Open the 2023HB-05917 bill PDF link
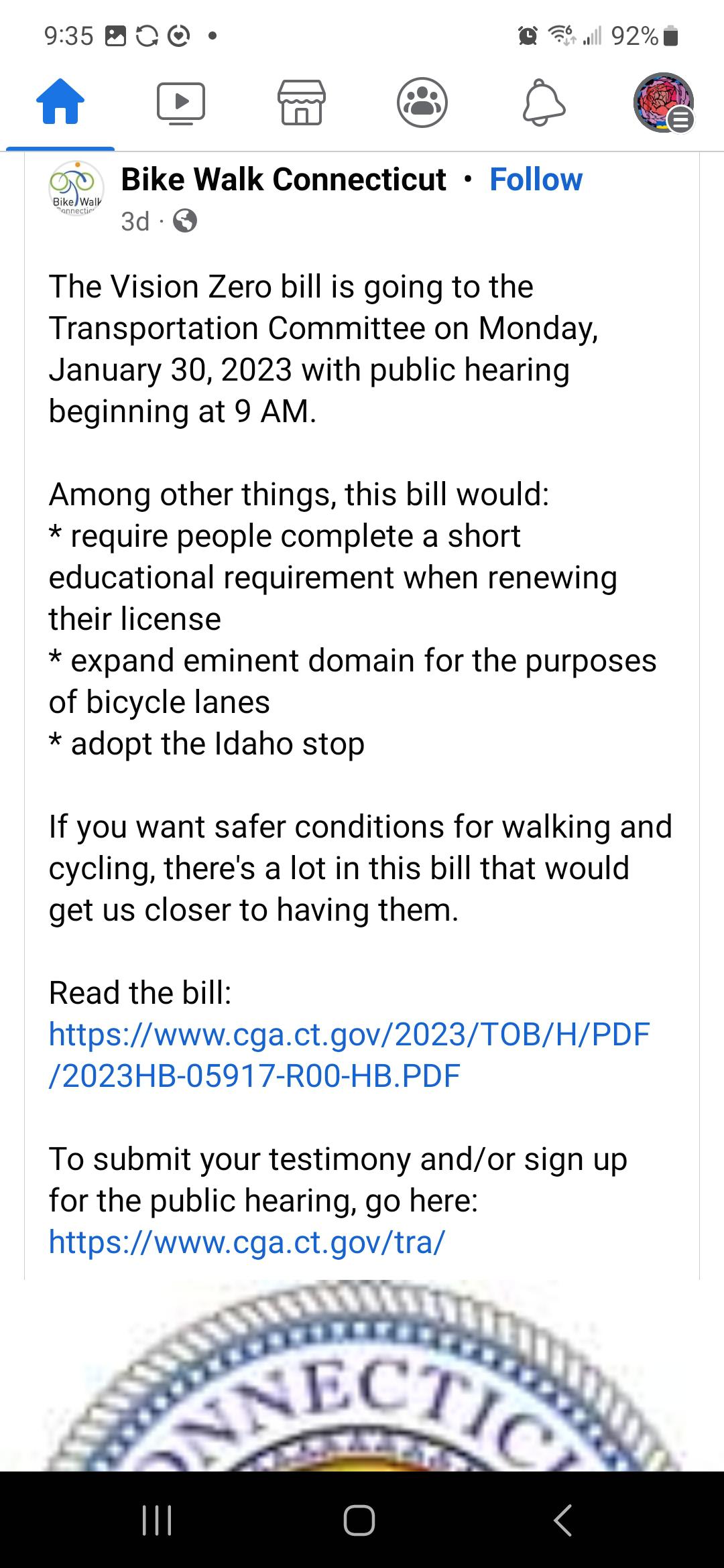This screenshot has width=724, height=1568. [x=349, y=1054]
